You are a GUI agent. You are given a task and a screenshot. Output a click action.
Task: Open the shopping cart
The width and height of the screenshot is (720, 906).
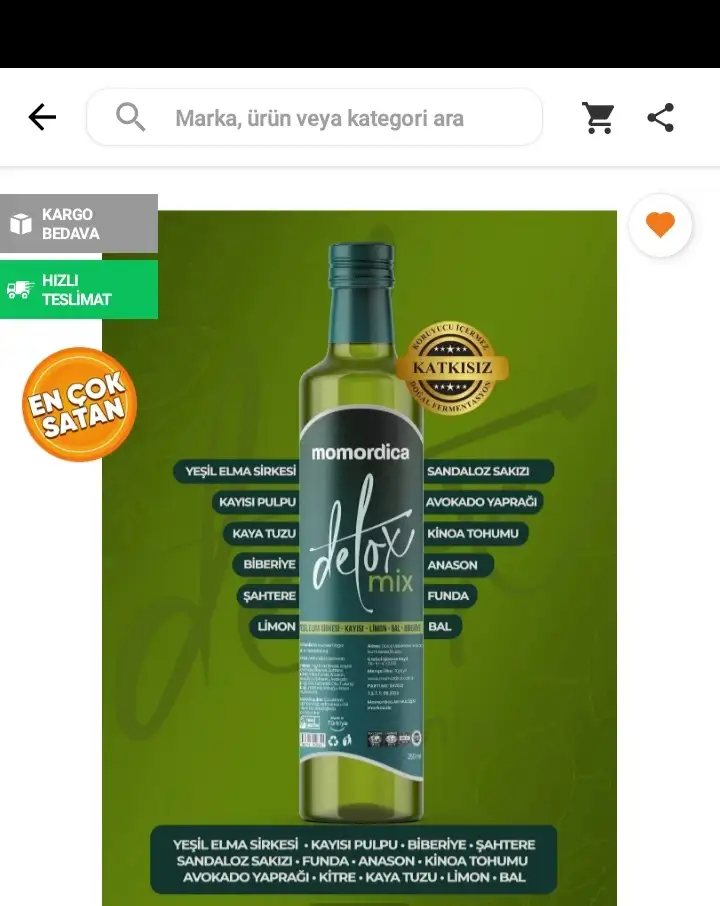point(599,118)
